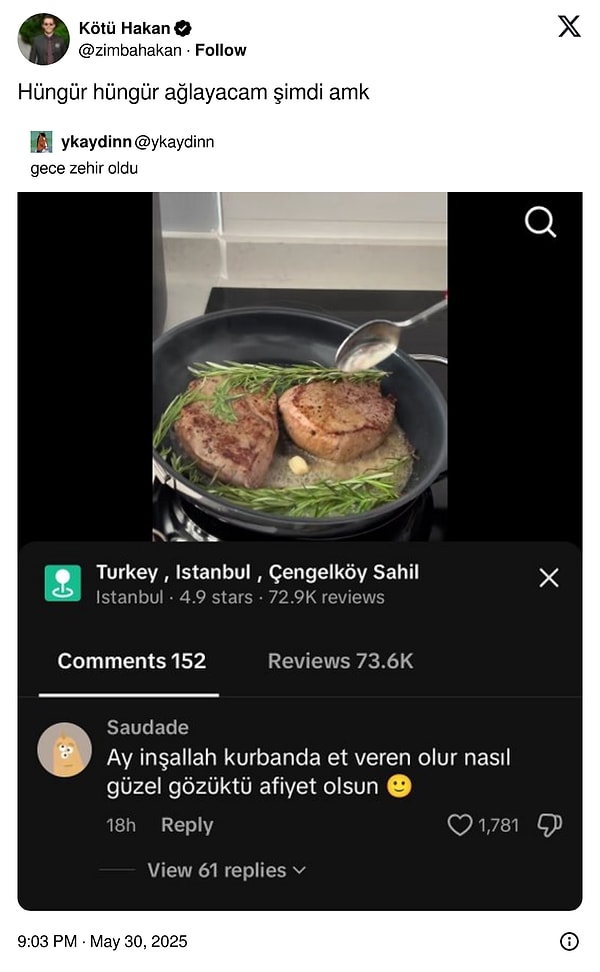Open the X logo link
The image size is (600, 972).
click(569, 27)
